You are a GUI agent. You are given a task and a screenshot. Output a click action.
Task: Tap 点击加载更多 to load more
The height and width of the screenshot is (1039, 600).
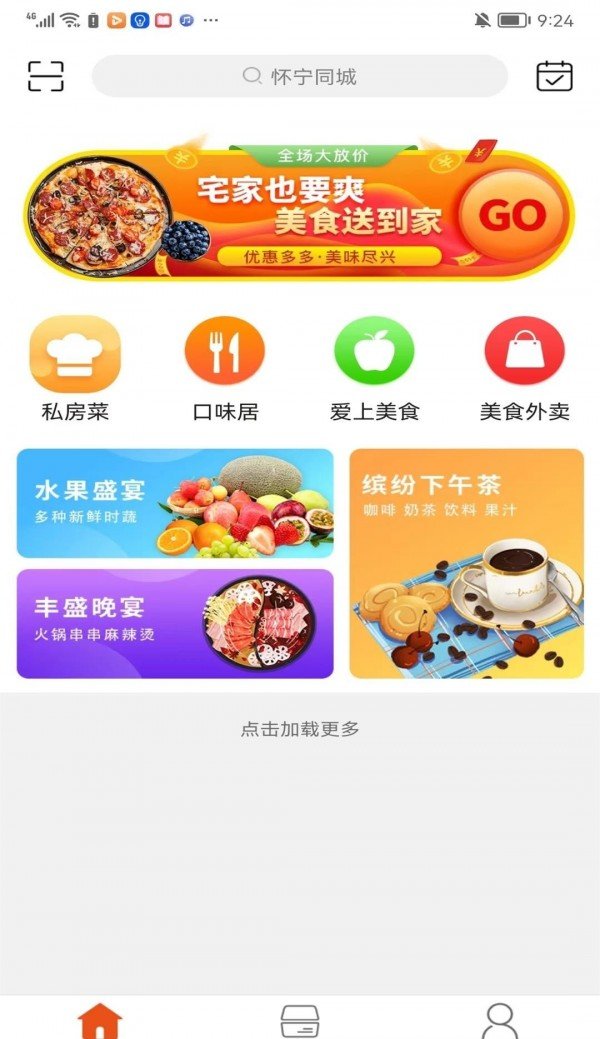300,729
